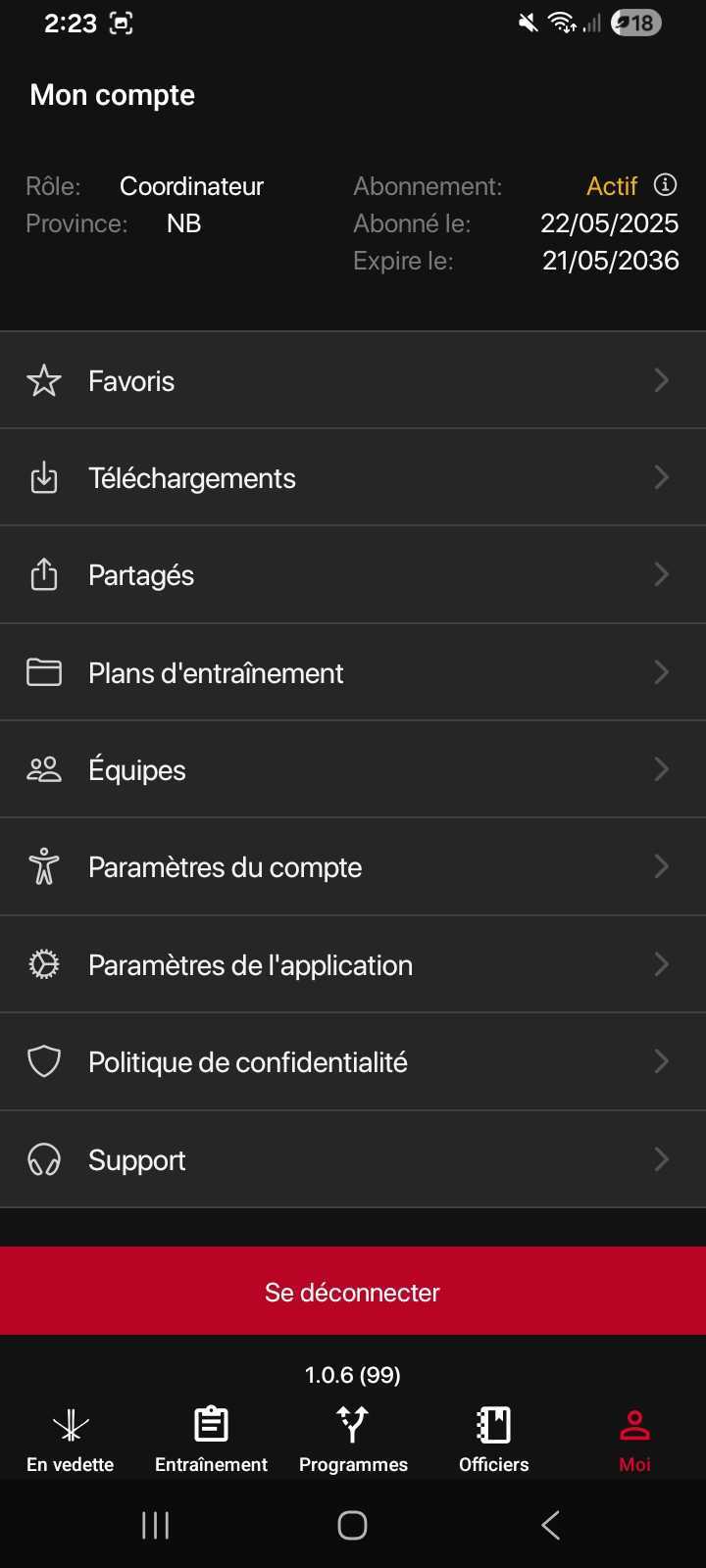Open the Support row
The height and width of the screenshot is (1568, 706).
[x=353, y=1159]
